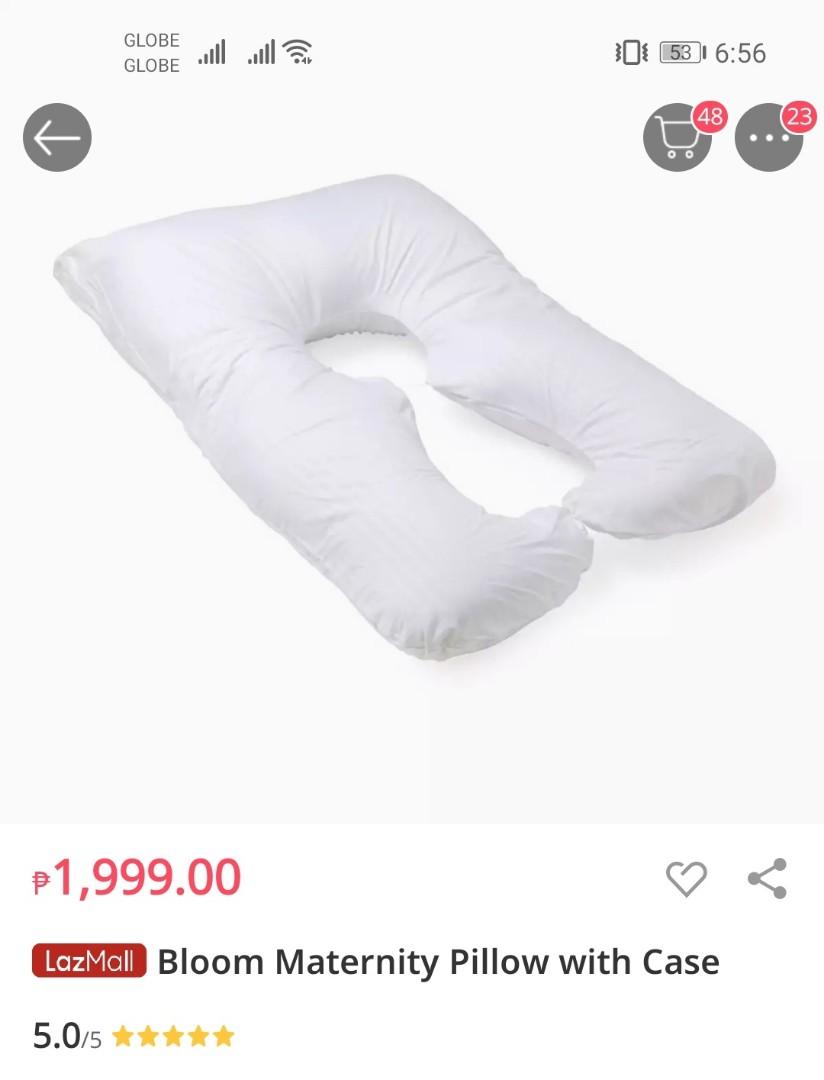Toggle wishlist favorite for this pillow
The width and height of the screenshot is (824, 1080).
coord(686,878)
